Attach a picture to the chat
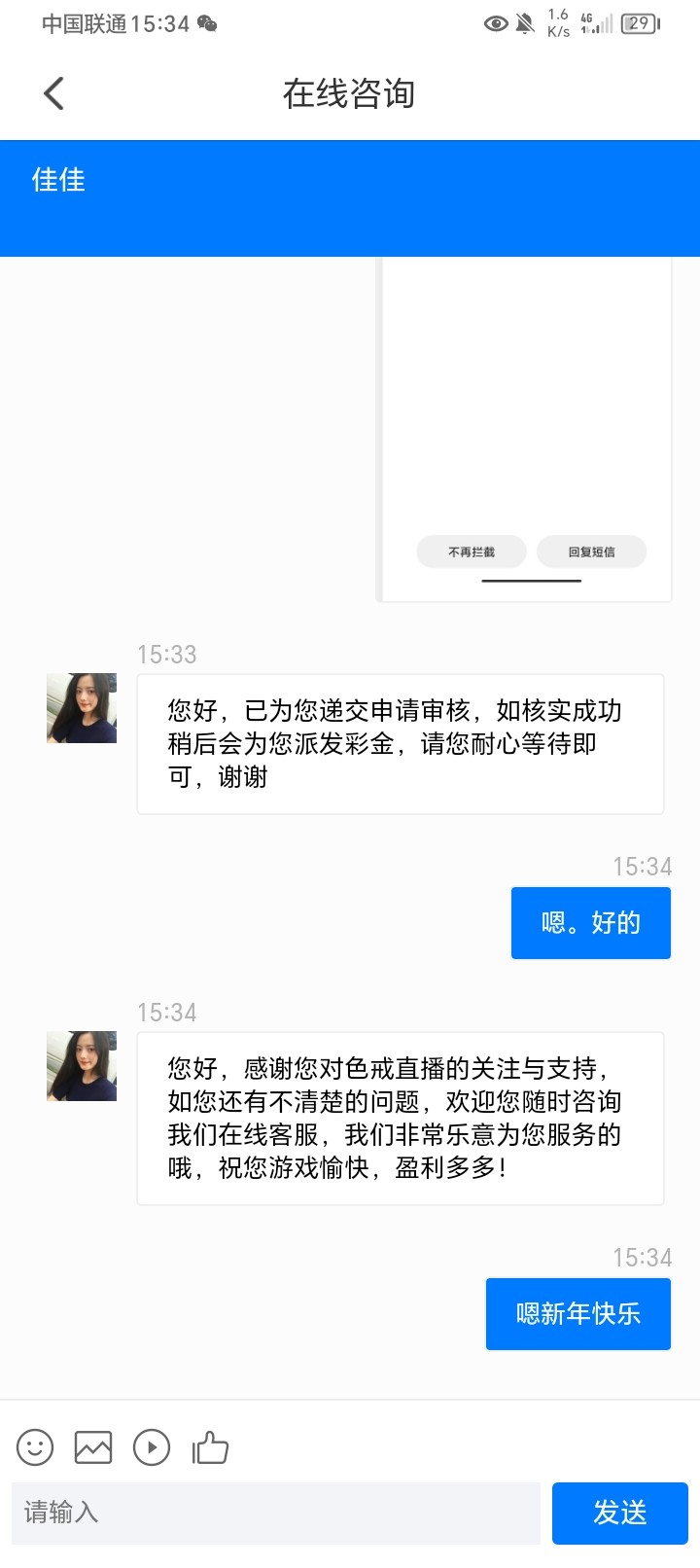Image resolution: width=700 pixels, height=1568 pixels. click(x=93, y=1447)
